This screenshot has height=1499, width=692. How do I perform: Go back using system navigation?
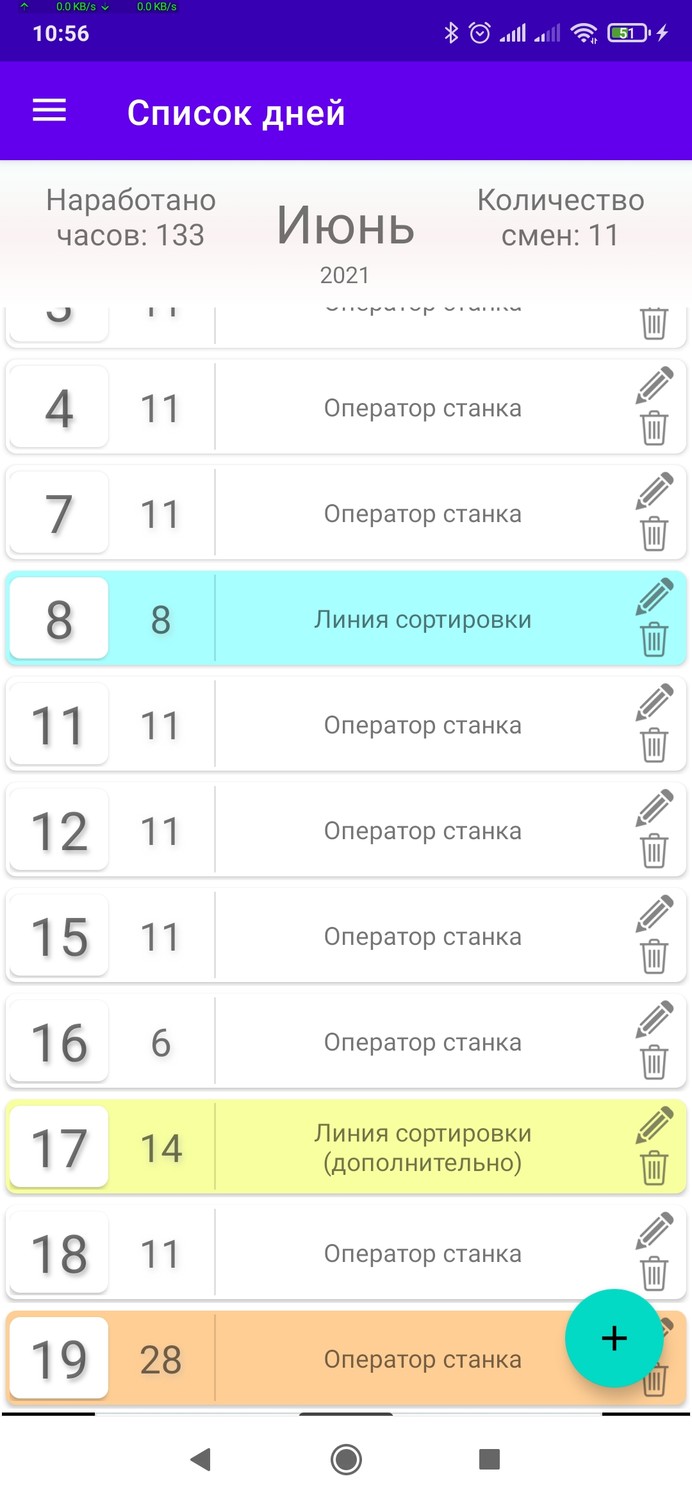[x=201, y=1460]
